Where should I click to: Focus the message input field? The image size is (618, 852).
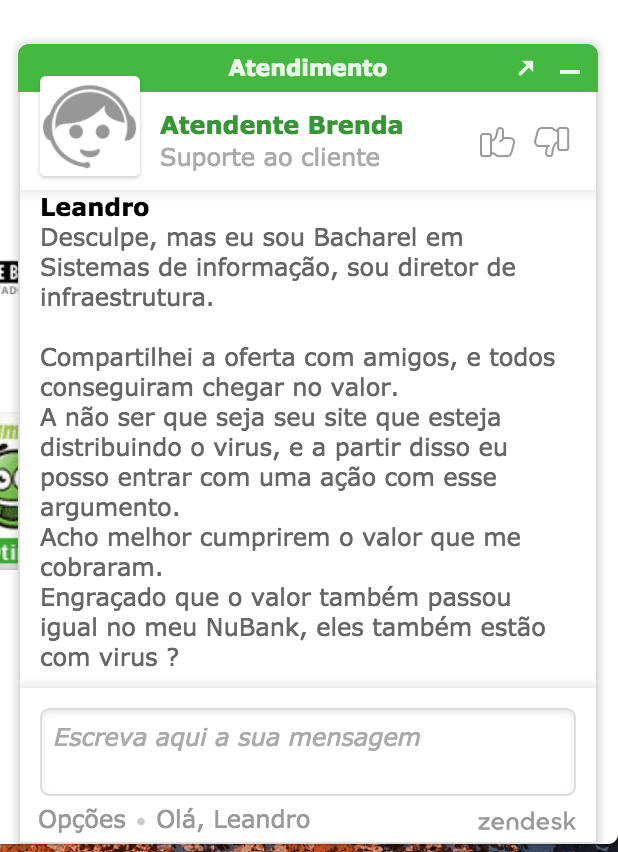(x=307, y=751)
